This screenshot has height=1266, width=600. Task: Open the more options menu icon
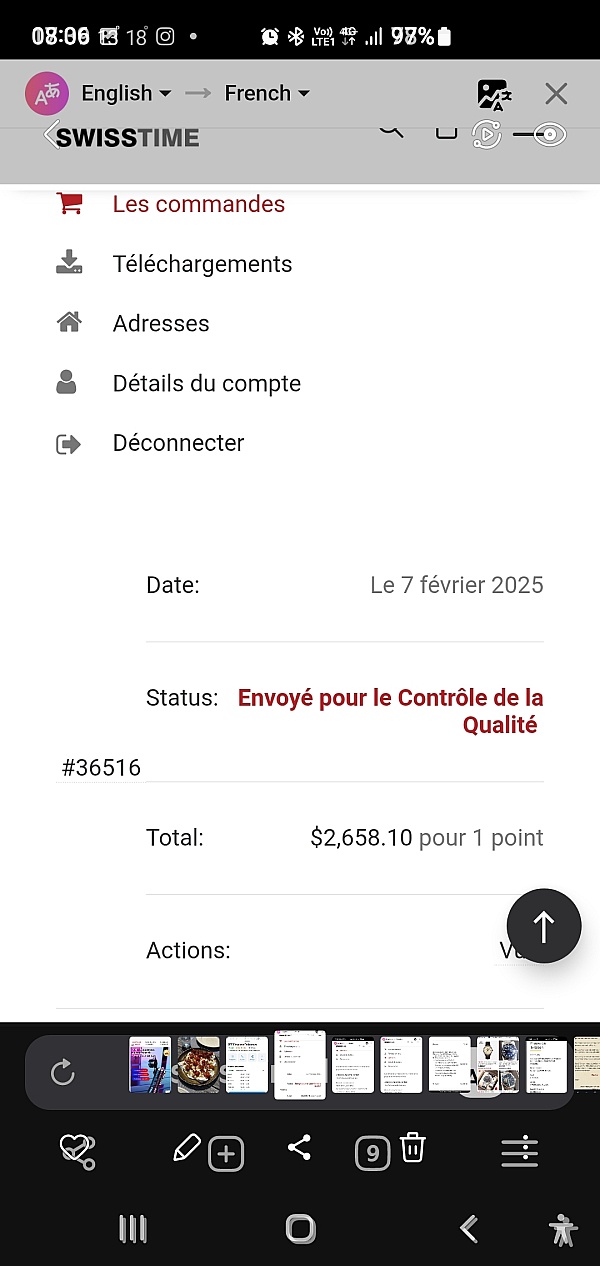pyautogui.click(x=520, y=1152)
